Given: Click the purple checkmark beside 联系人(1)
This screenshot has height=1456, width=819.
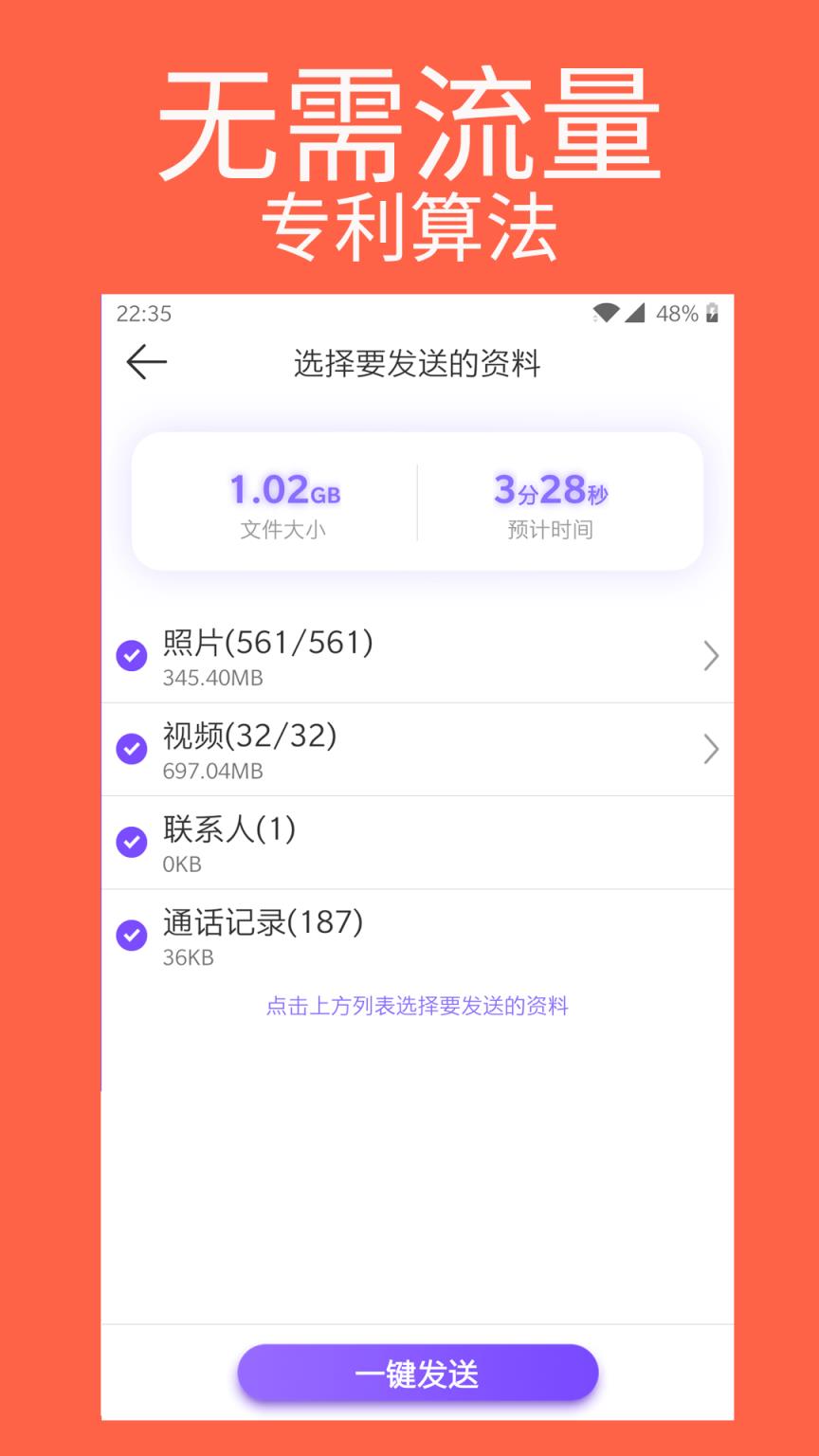Looking at the screenshot, I should pos(131,841).
